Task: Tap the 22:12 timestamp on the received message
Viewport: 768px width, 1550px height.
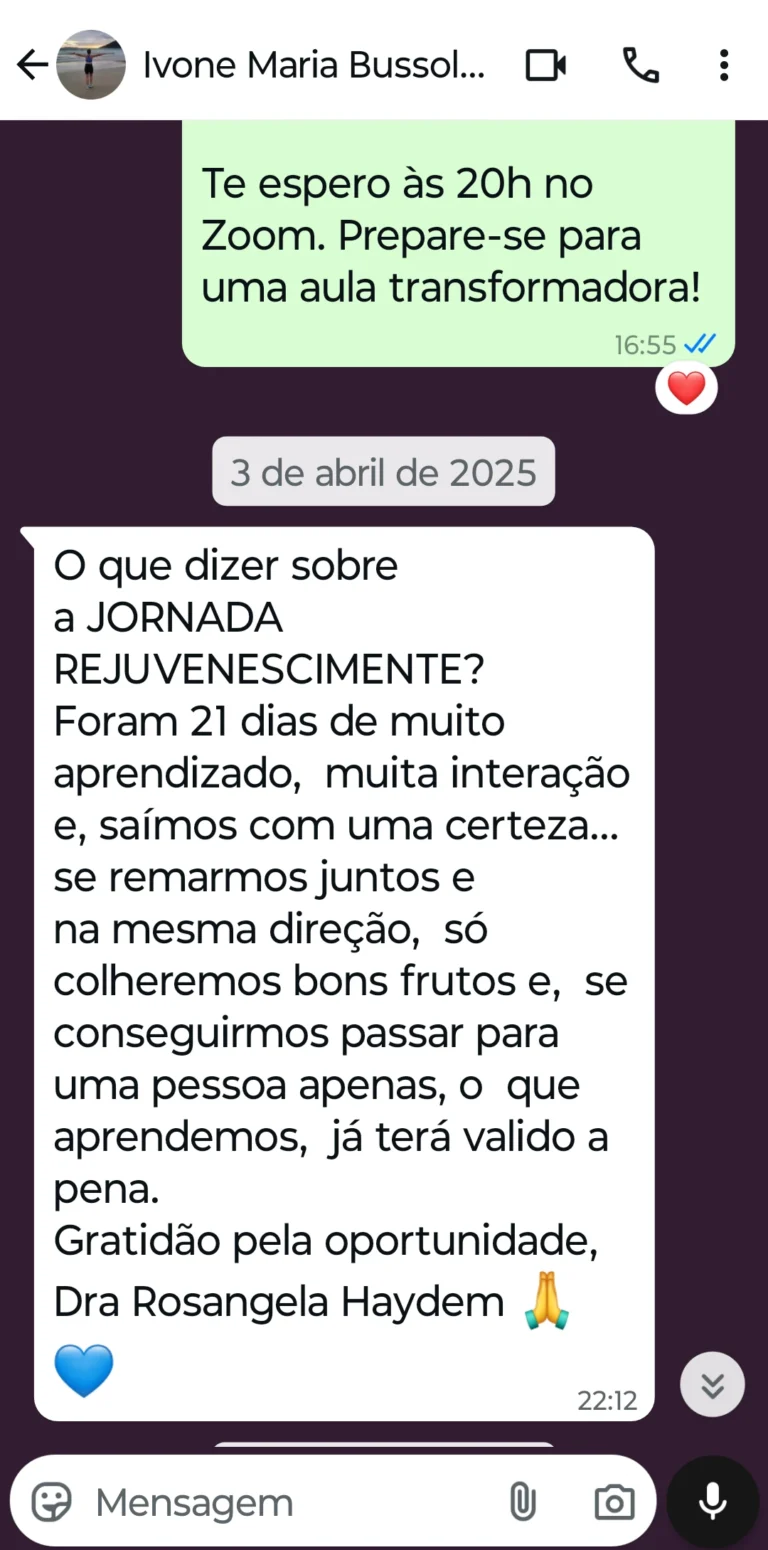Action: point(608,1400)
